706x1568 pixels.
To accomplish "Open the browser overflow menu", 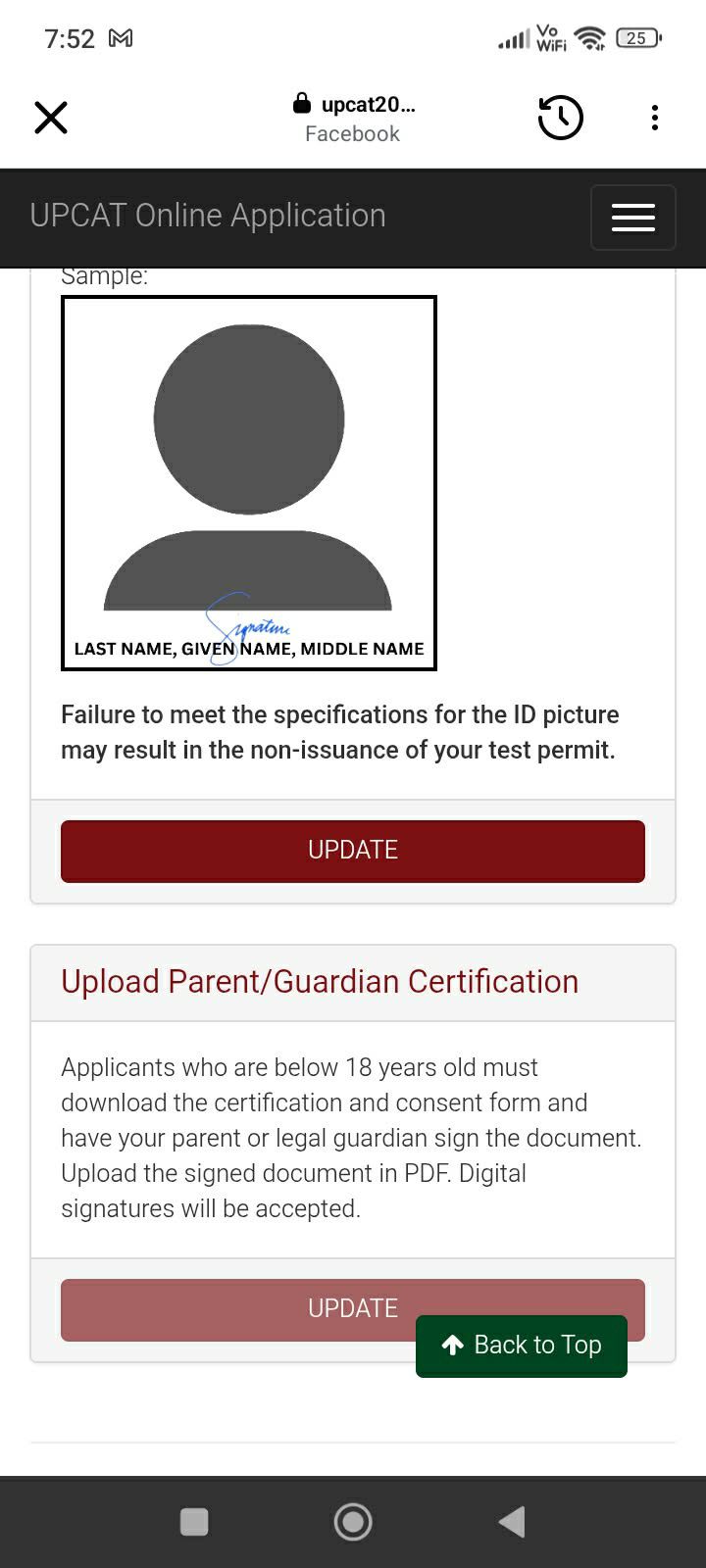I will pyautogui.click(x=655, y=118).
